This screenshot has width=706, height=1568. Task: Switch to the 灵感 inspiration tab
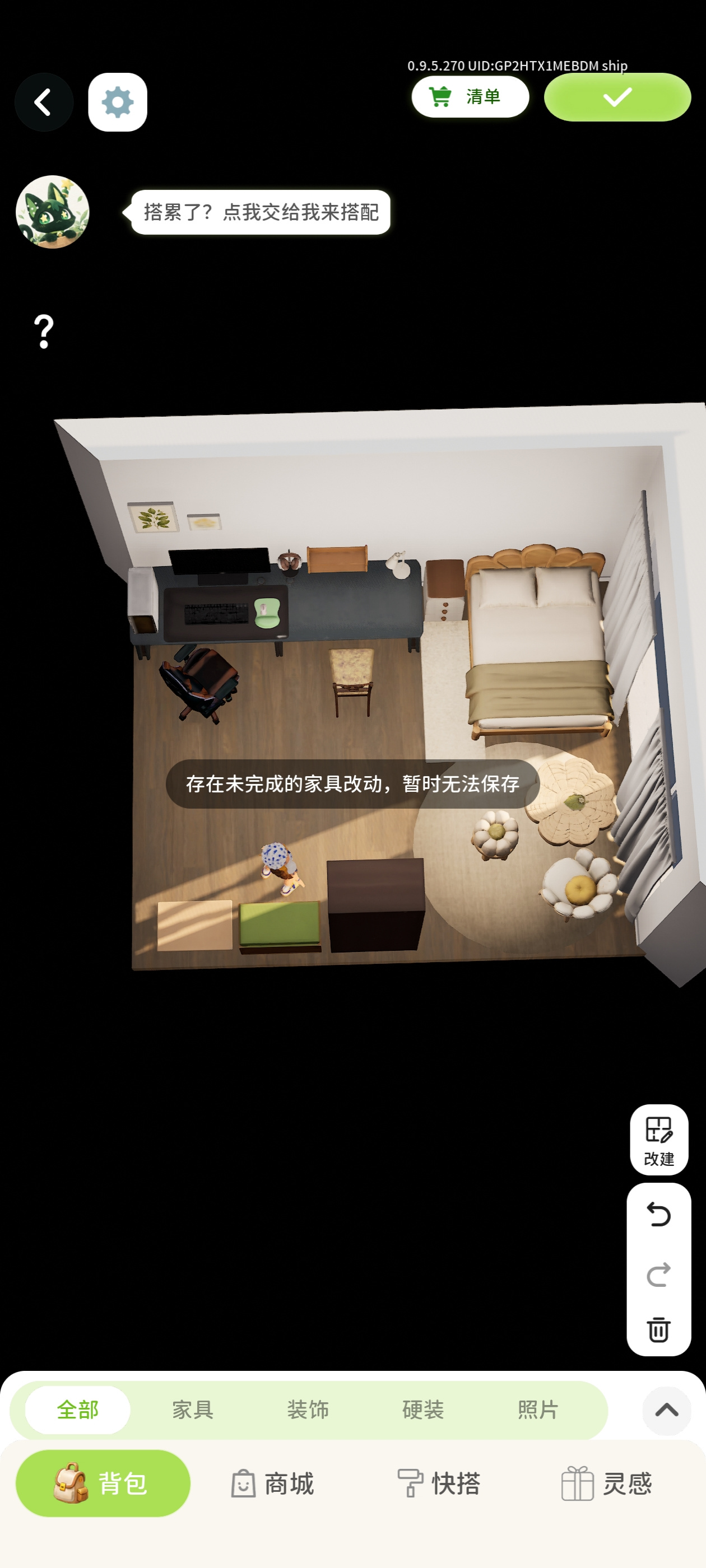(607, 1483)
